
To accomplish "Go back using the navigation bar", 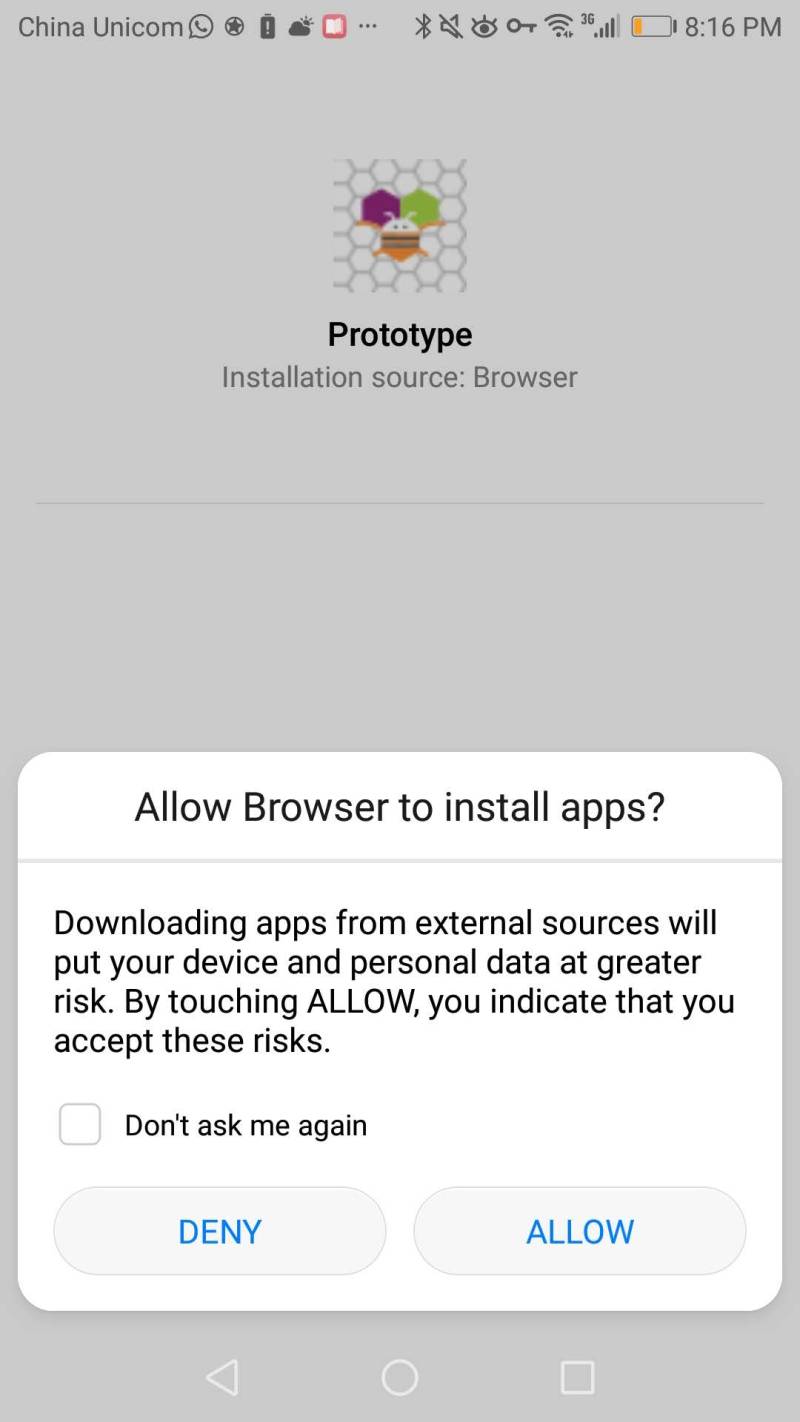I will [222, 1377].
